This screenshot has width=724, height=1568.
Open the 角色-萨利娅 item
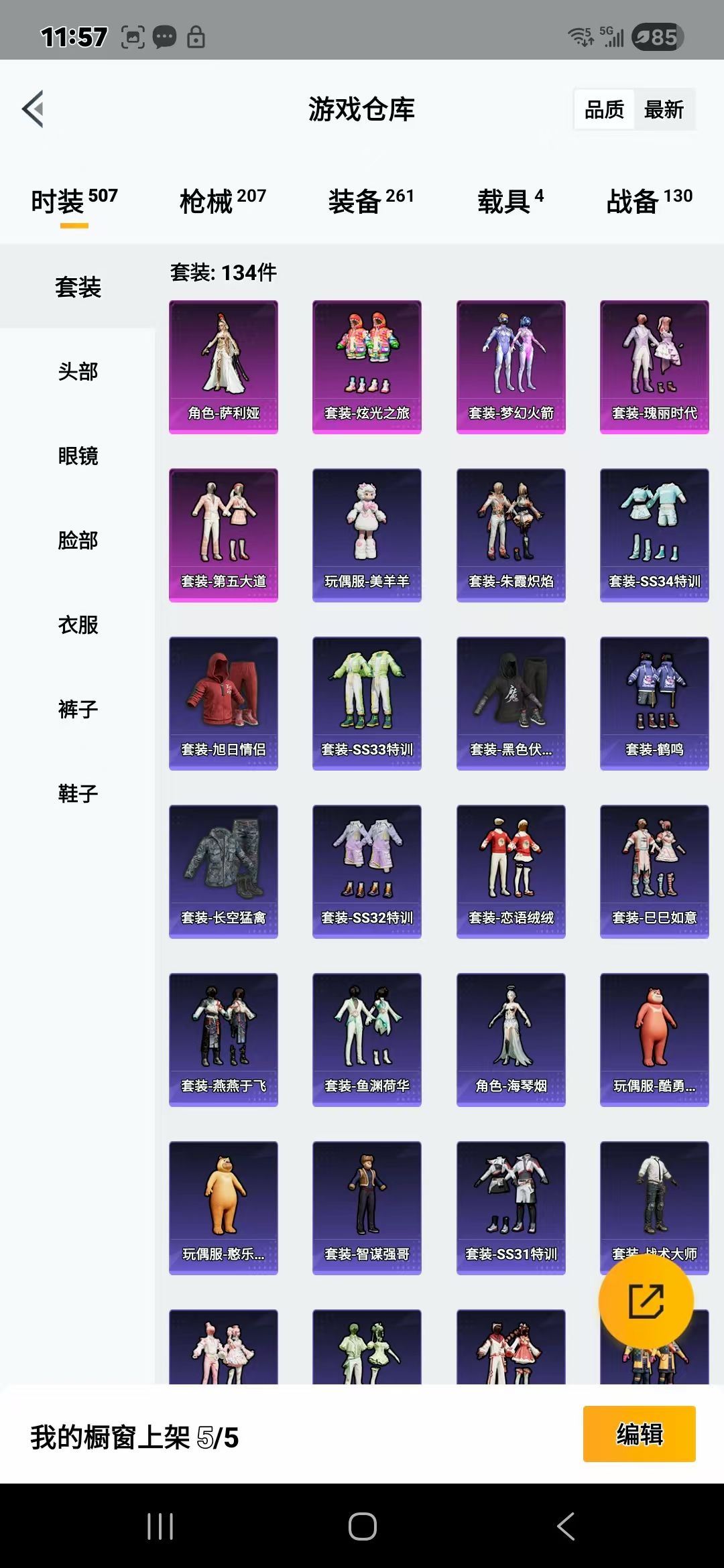(223, 367)
